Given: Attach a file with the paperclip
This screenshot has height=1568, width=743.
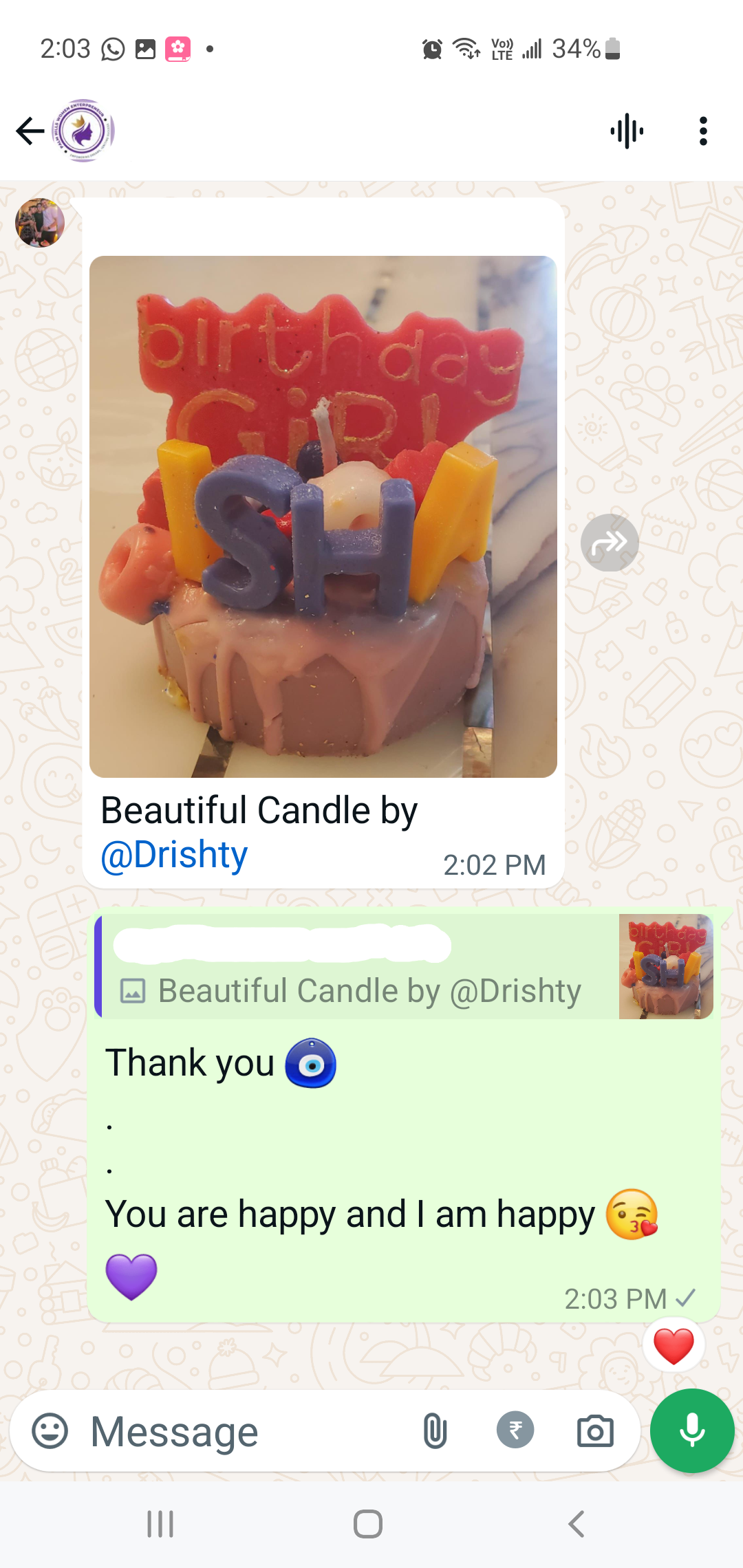Looking at the screenshot, I should coord(435,1431).
